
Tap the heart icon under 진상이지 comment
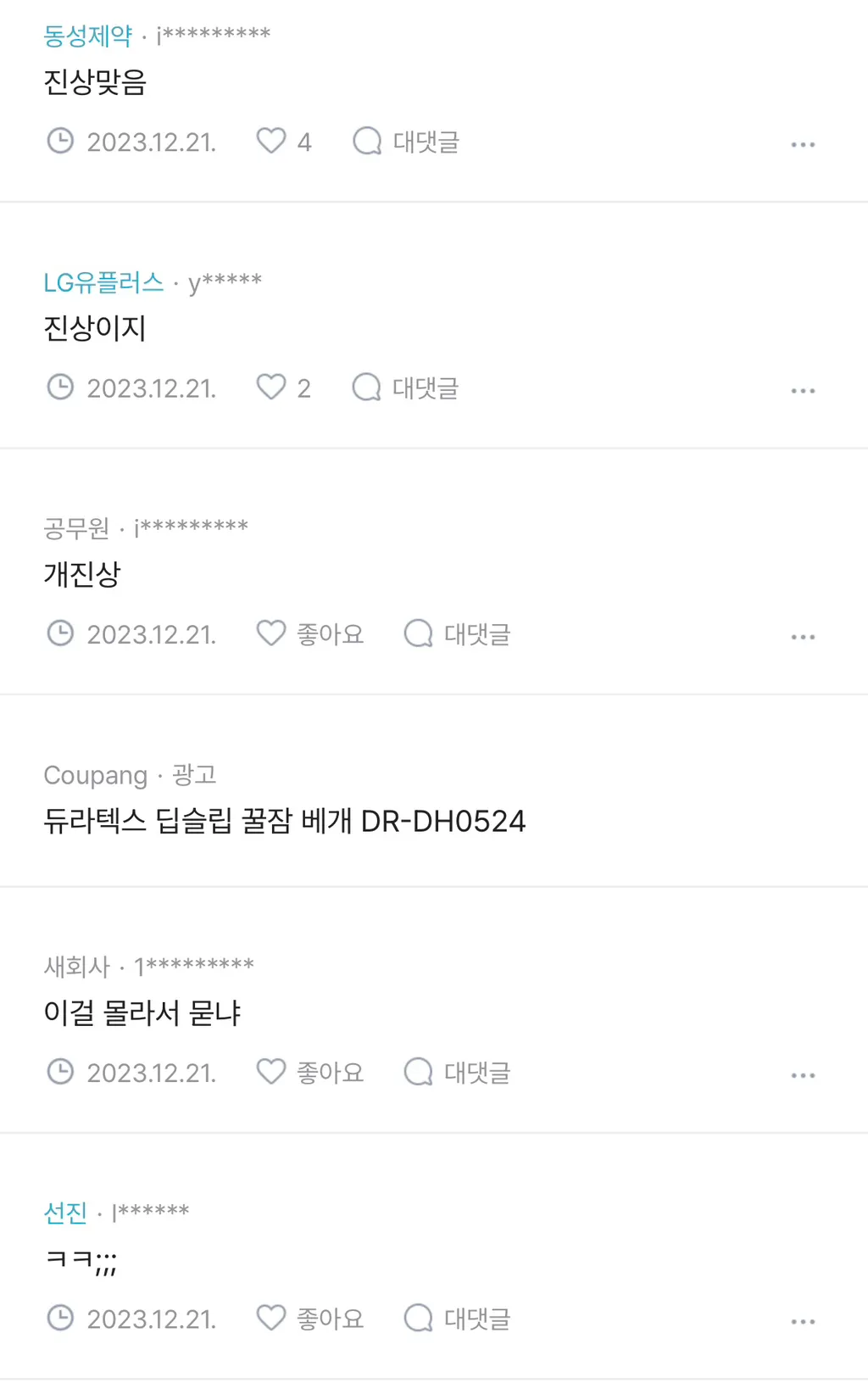[x=271, y=388]
